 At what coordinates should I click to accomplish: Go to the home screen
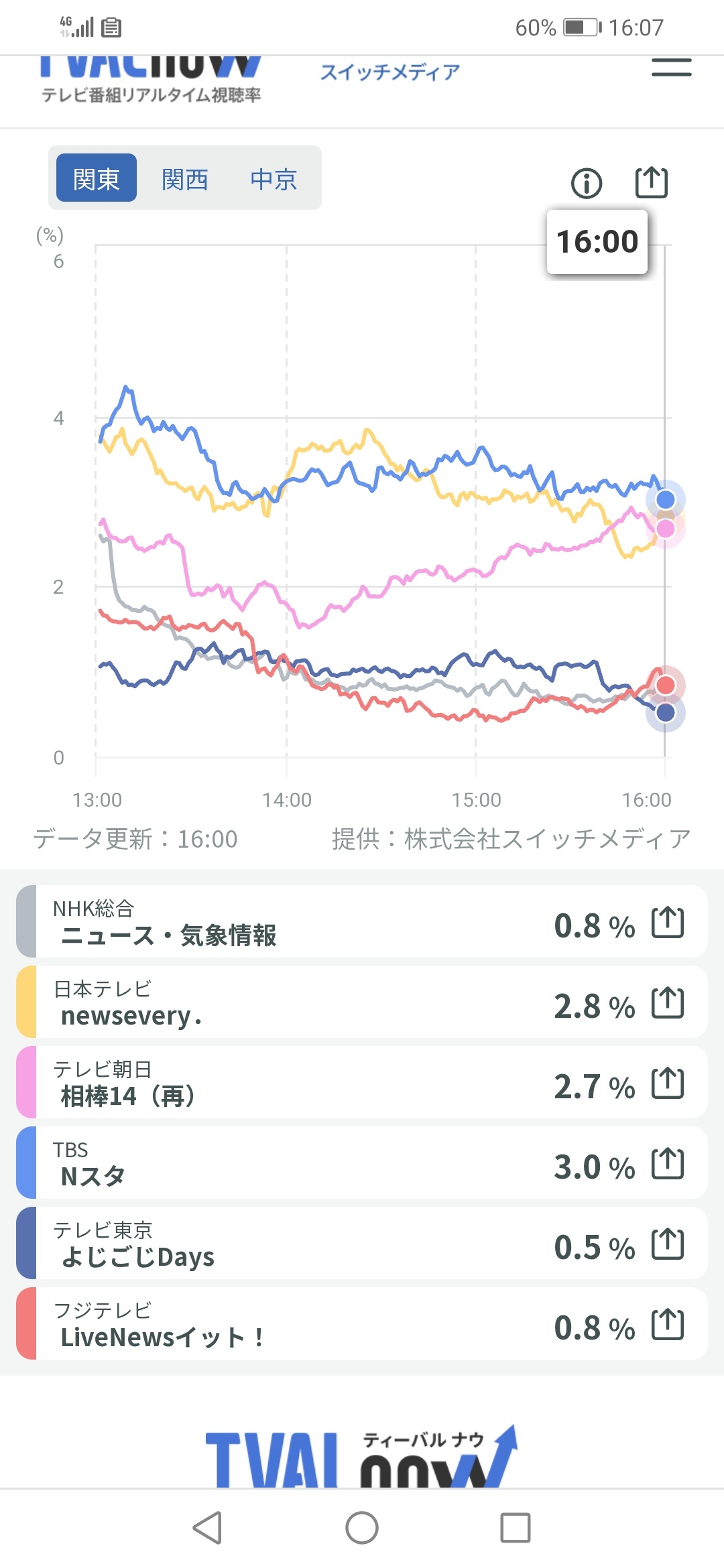(x=362, y=1528)
